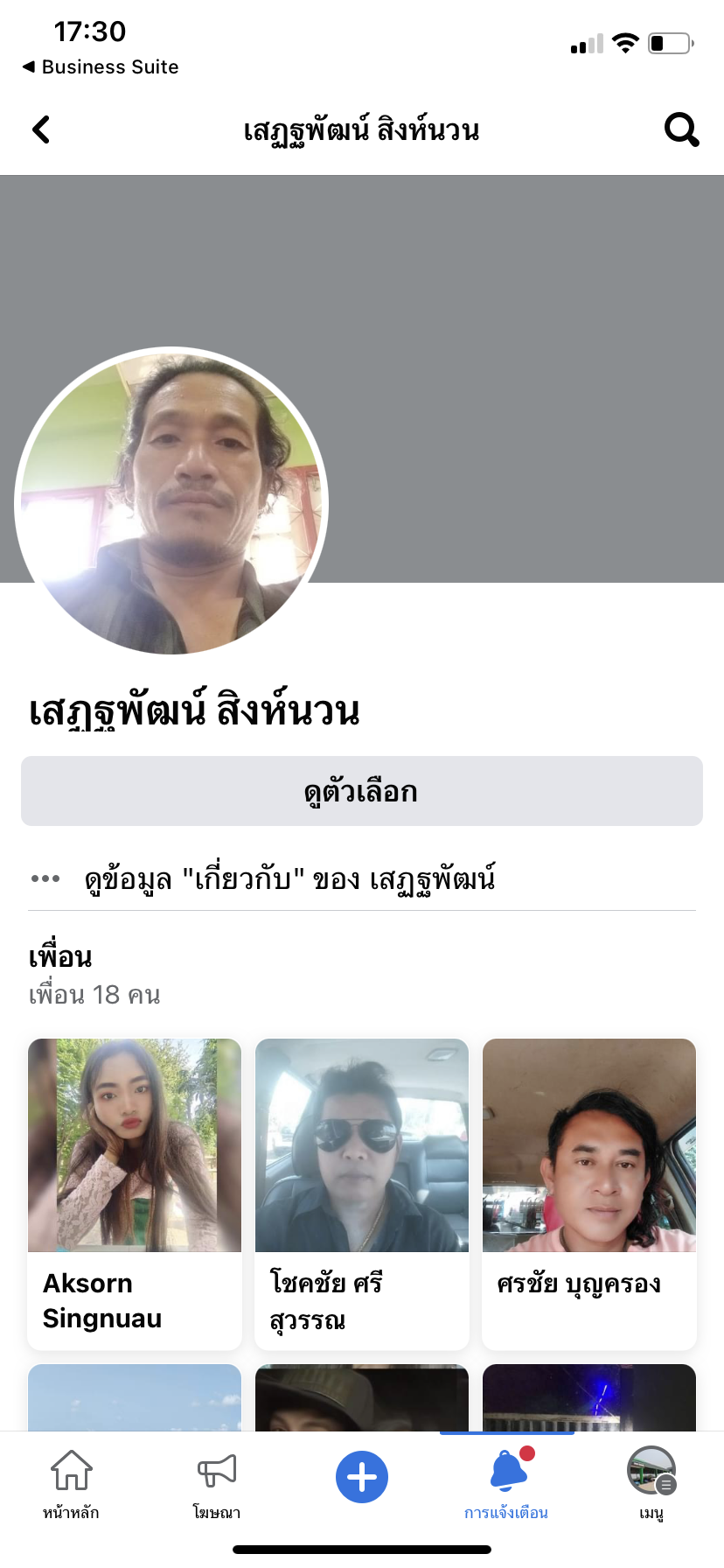Open the search magnifier icon

[x=681, y=130]
